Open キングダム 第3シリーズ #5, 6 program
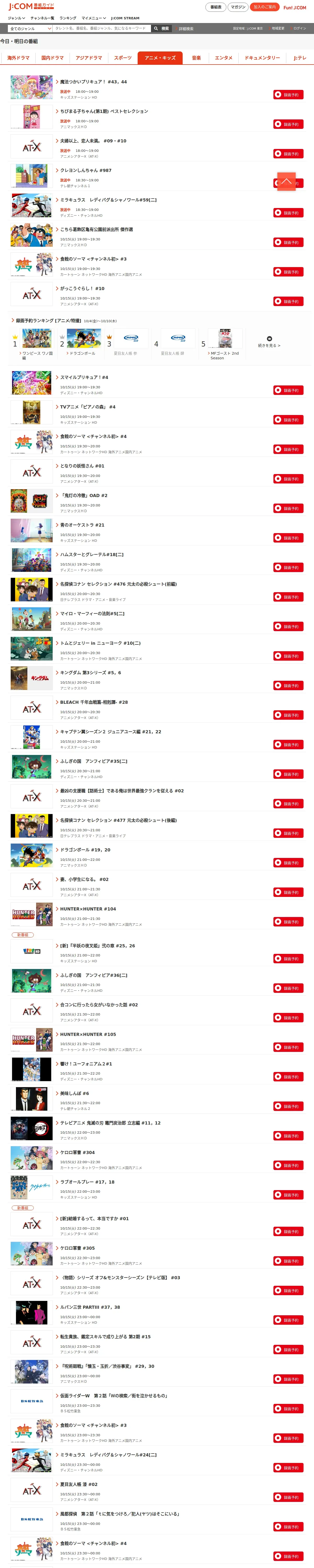314x1568 pixels. [x=90, y=673]
